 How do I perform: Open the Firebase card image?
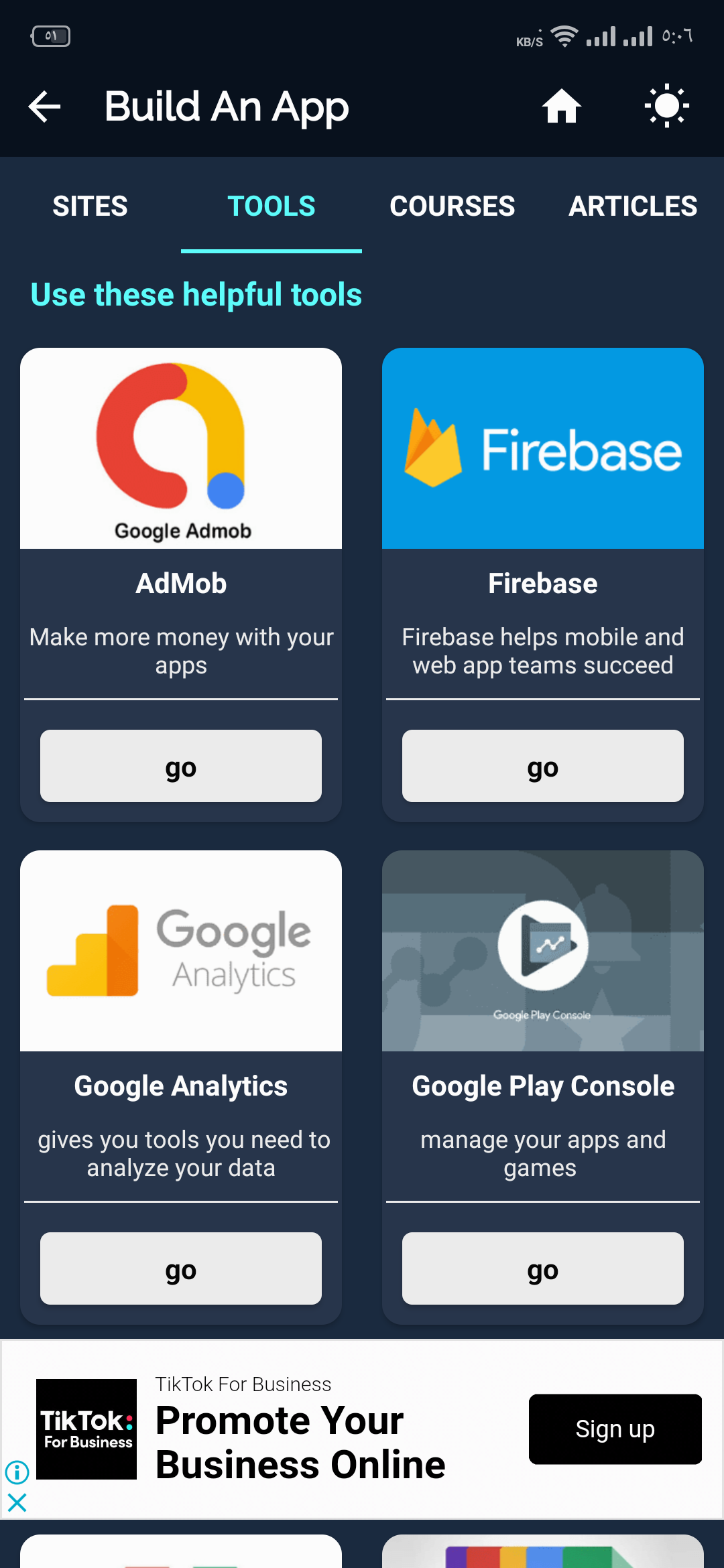[x=543, y=448]
